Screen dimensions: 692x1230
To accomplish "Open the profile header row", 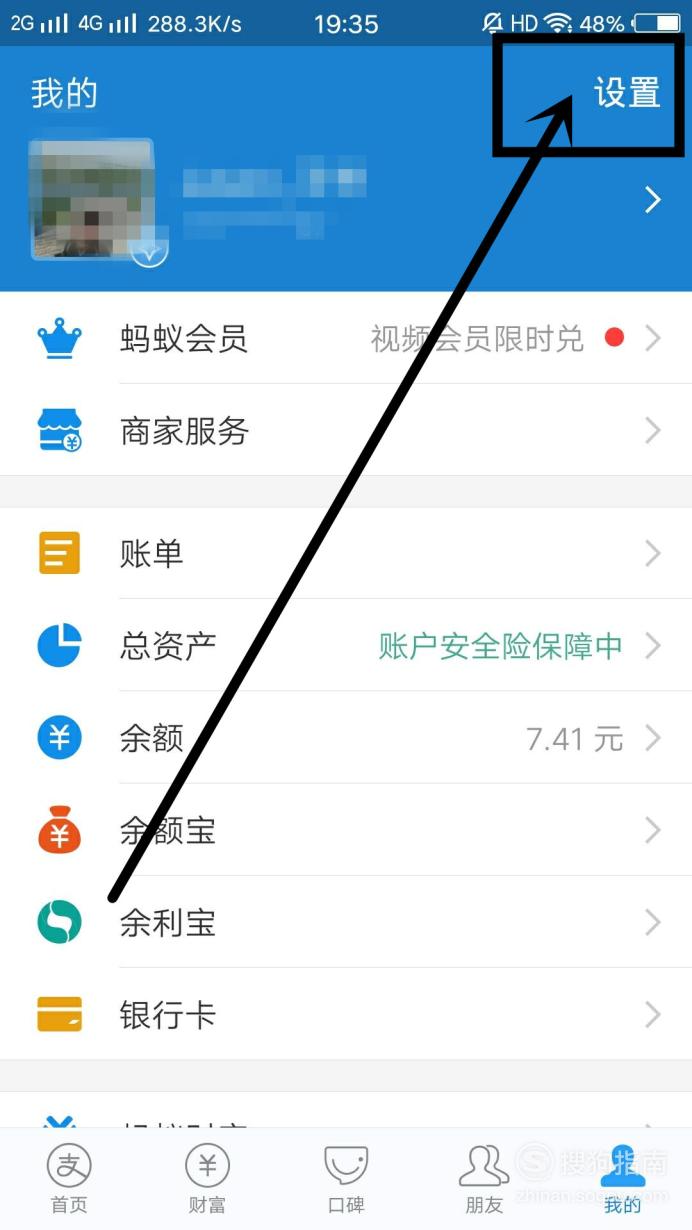I will (x=346, y=202).
